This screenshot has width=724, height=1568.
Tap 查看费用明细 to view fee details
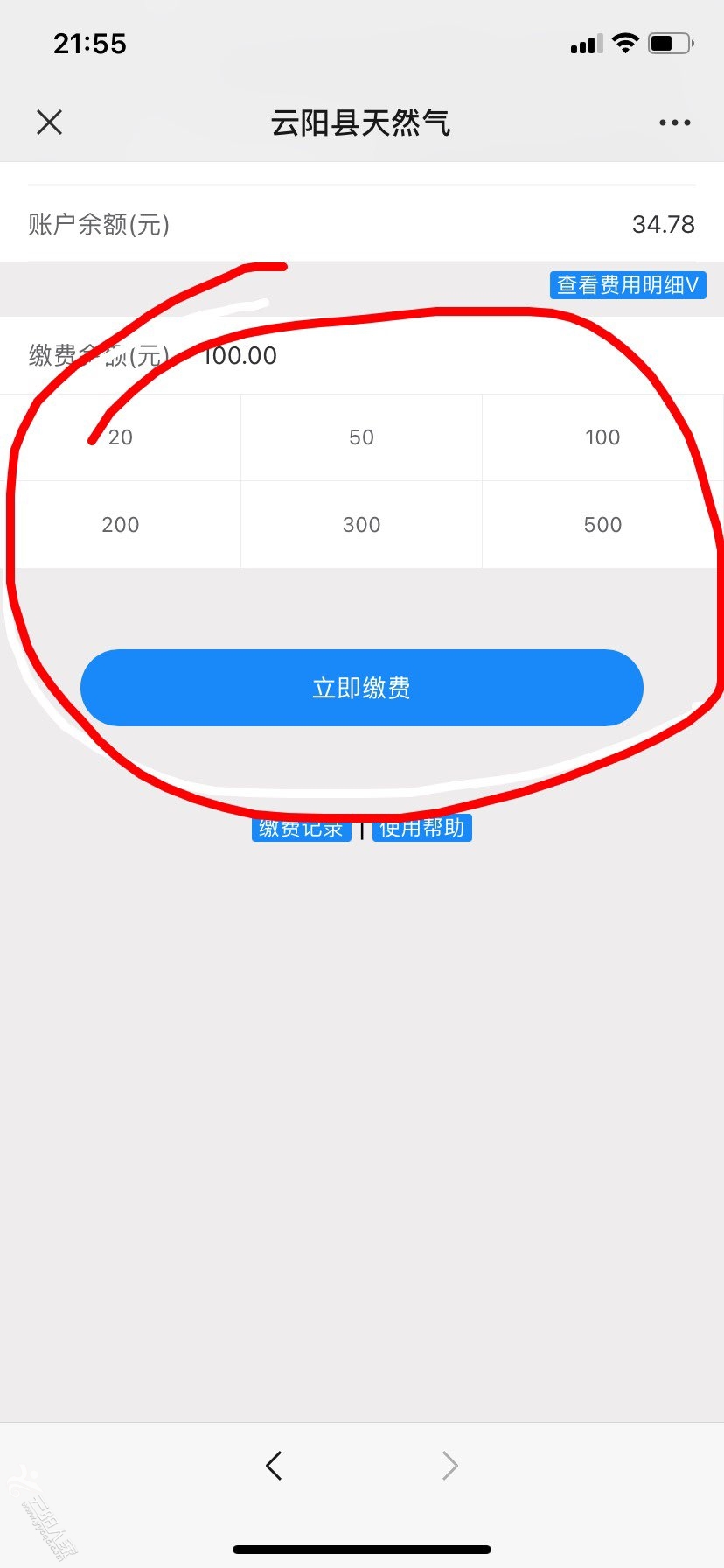pos(627,285)
